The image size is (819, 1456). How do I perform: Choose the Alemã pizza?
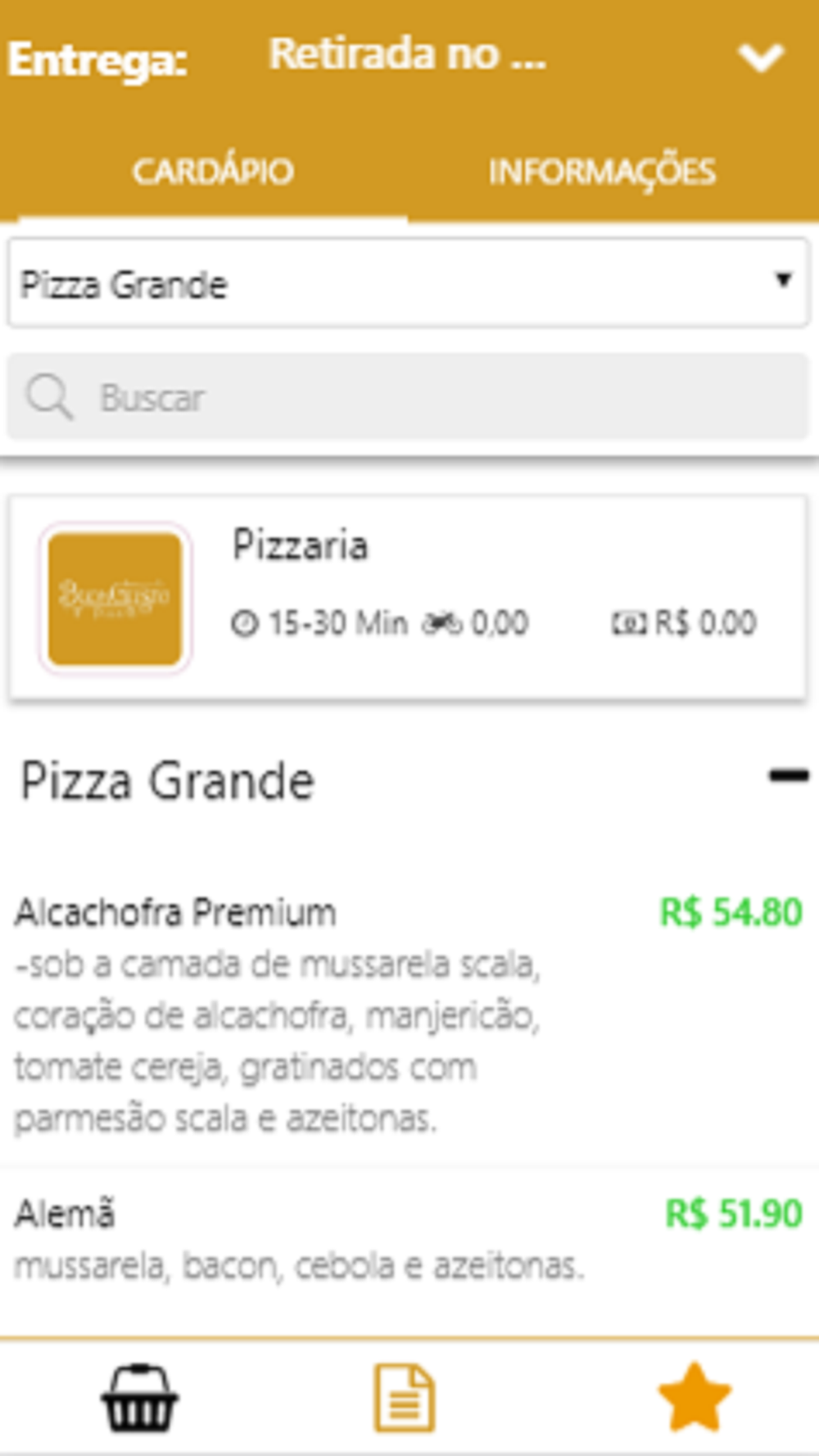click(409, 1239)
